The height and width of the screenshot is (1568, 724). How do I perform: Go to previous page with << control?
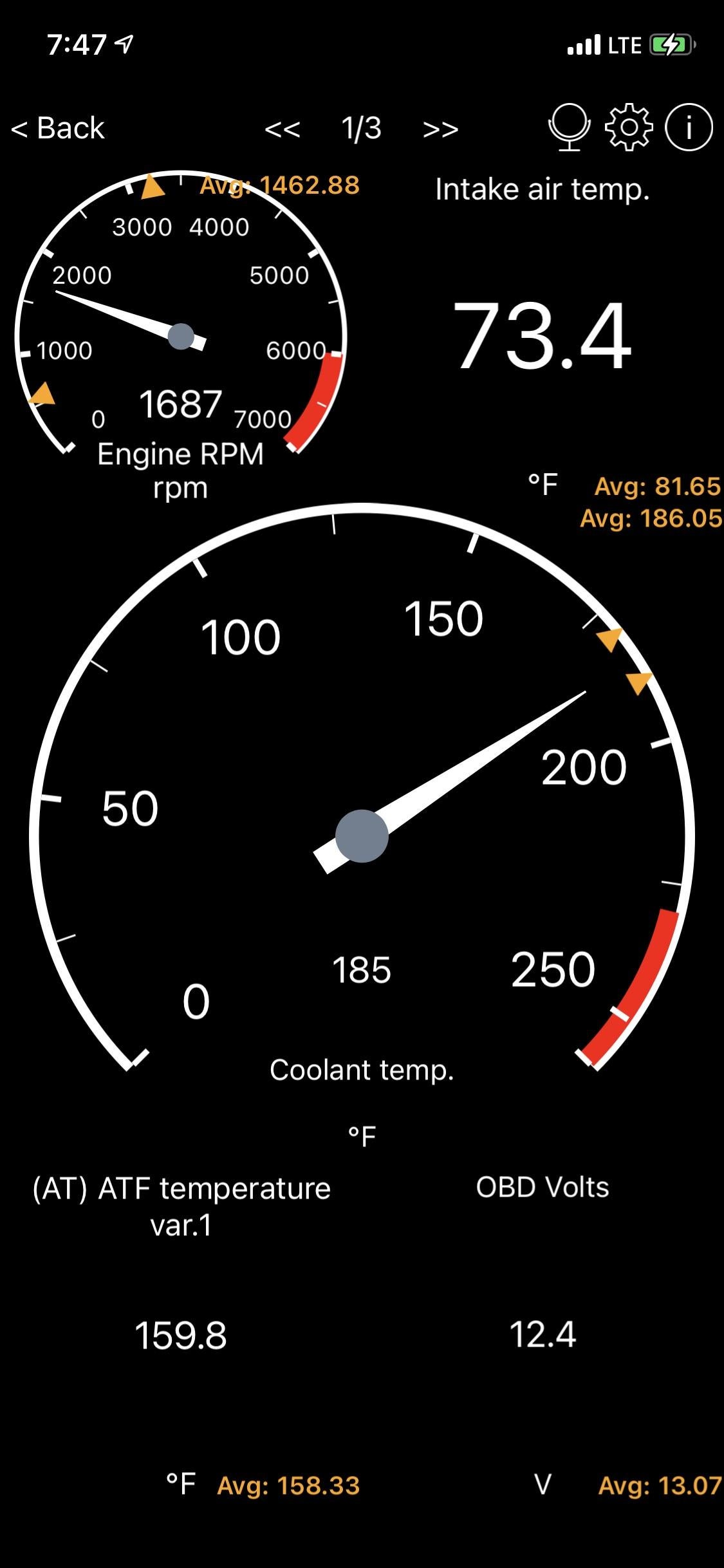[283, 129]
